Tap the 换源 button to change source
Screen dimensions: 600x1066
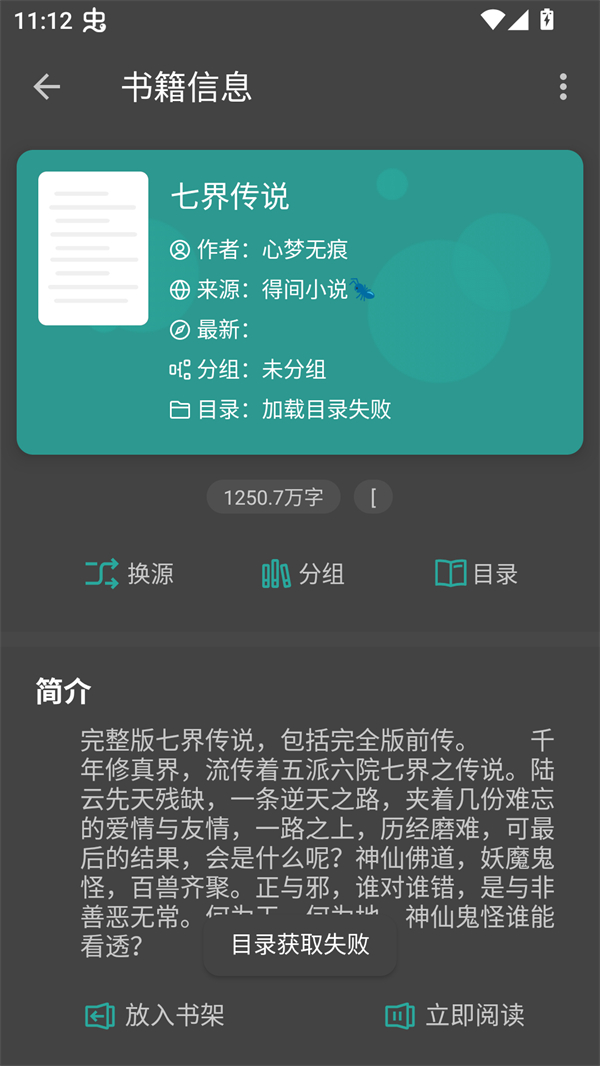coord(129,573)
